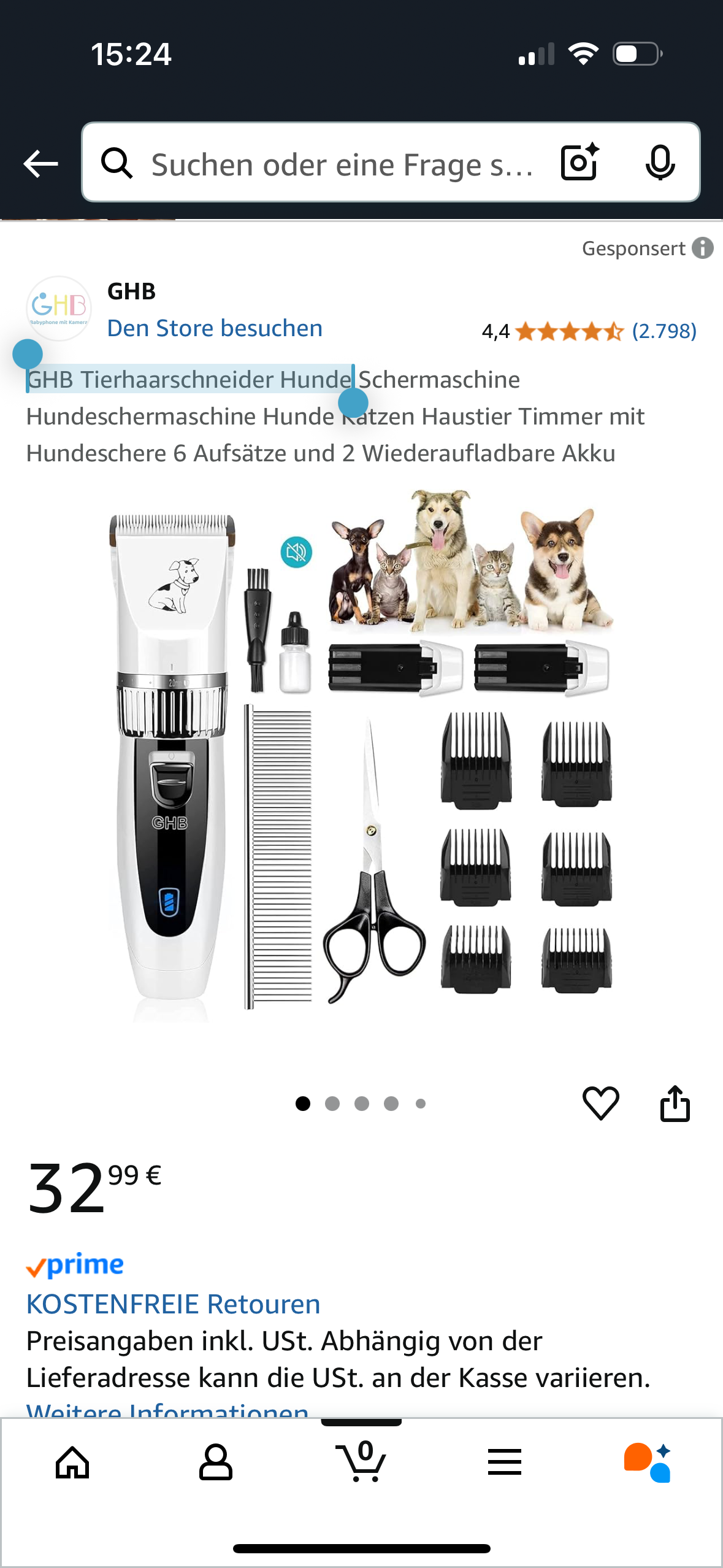Viewport: 723px width, 1568px height.
Task: Open the product image full view
Action: [x=362, y=755]
